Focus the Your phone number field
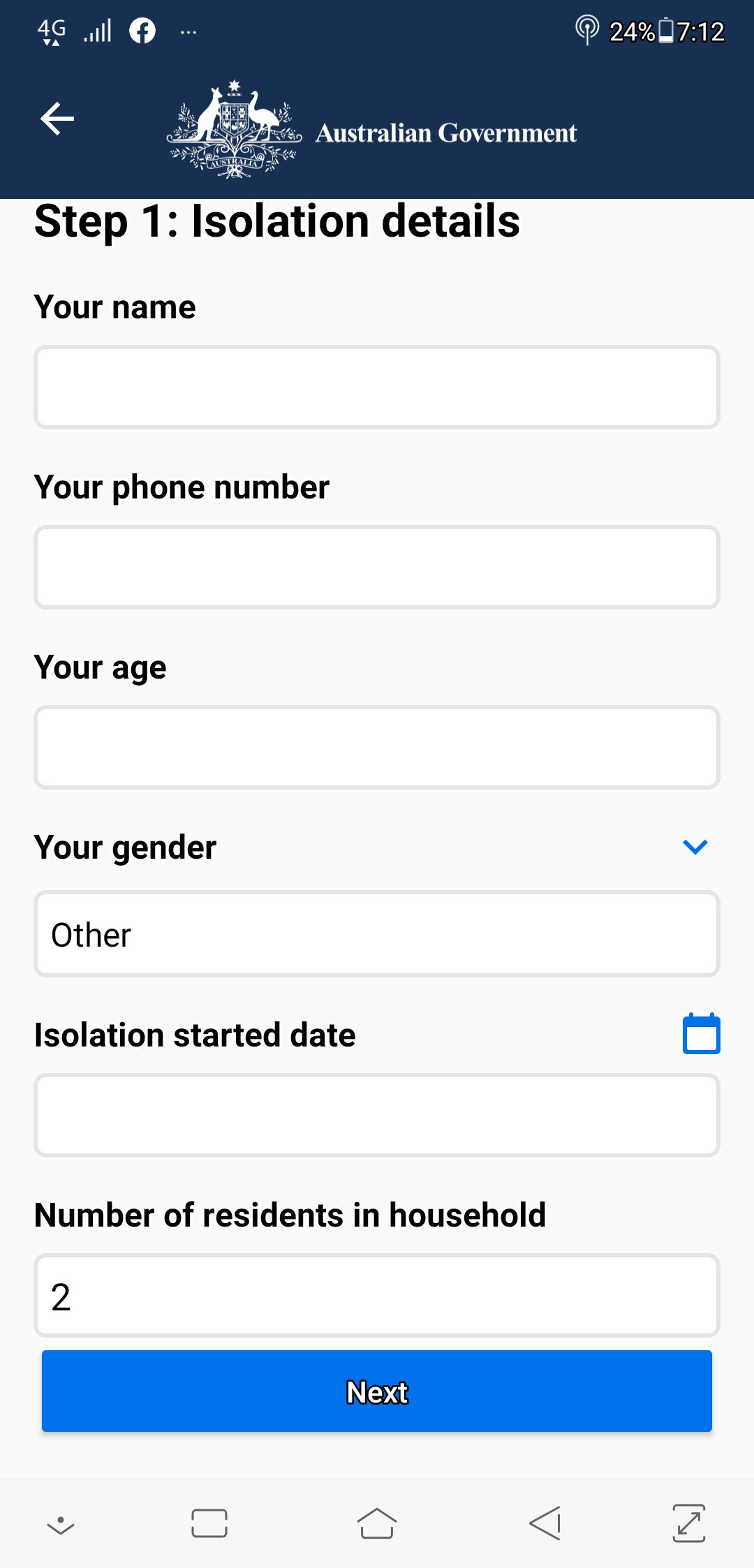754x1568 pixels. point(377,567)
